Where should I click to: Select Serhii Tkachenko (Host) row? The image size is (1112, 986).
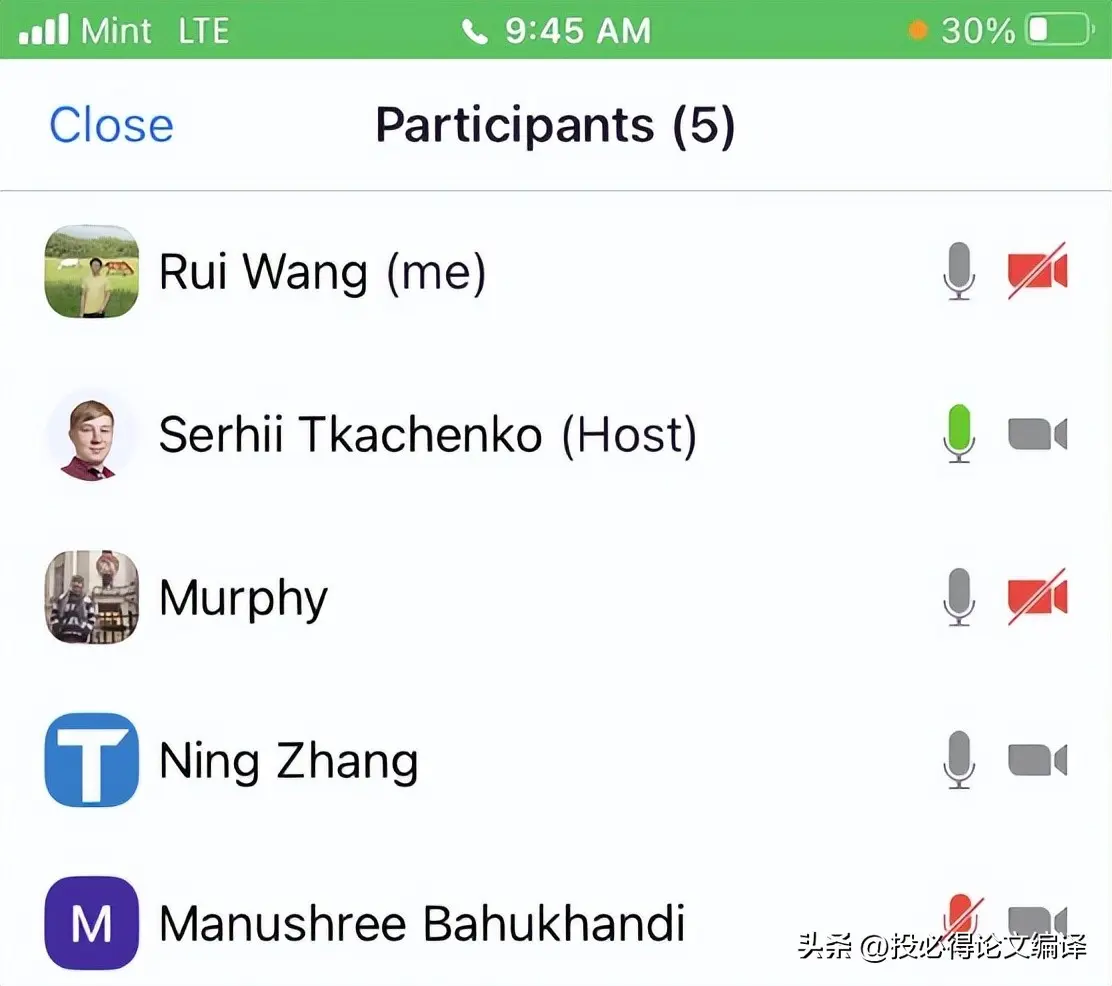427,435
